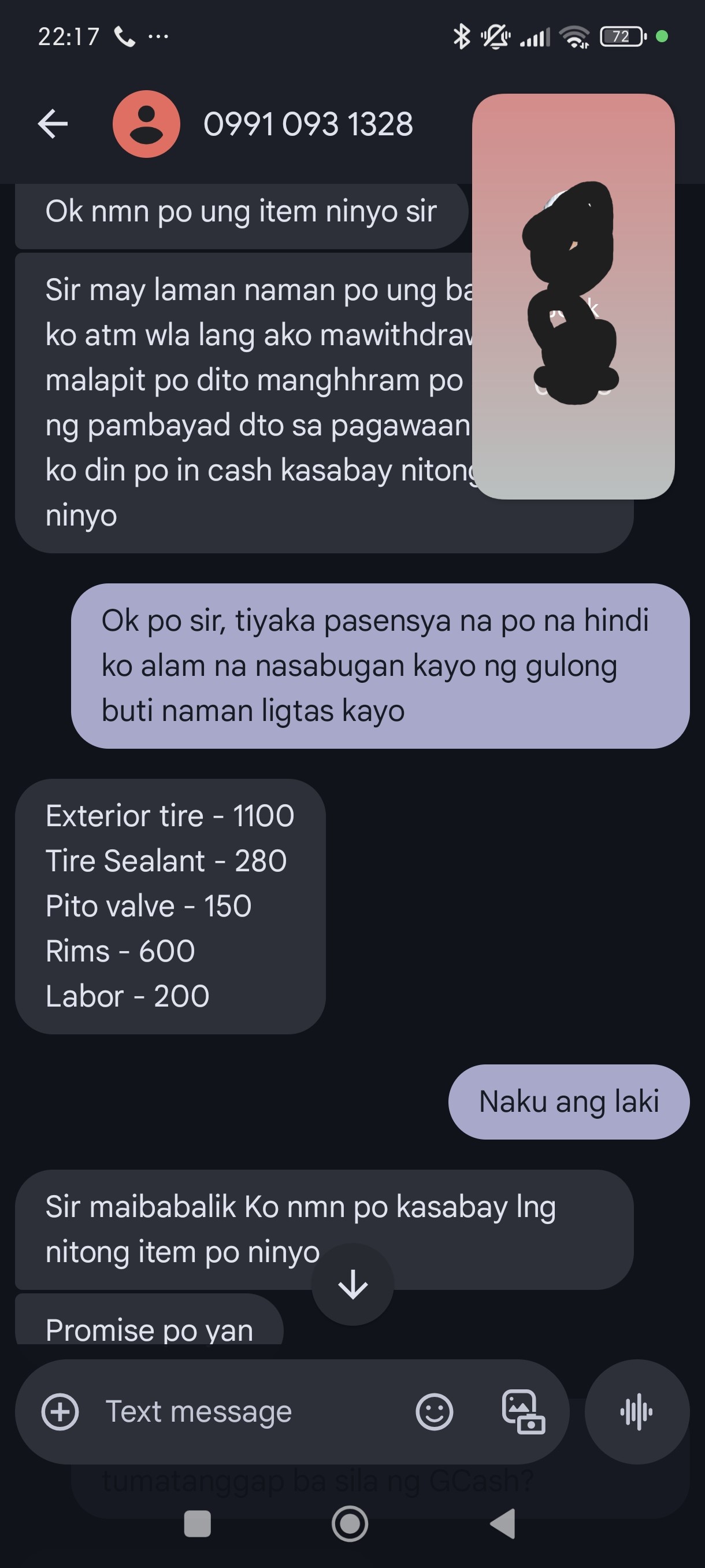
Task: Open the floating call overlay window
Action: click(573, 297)
